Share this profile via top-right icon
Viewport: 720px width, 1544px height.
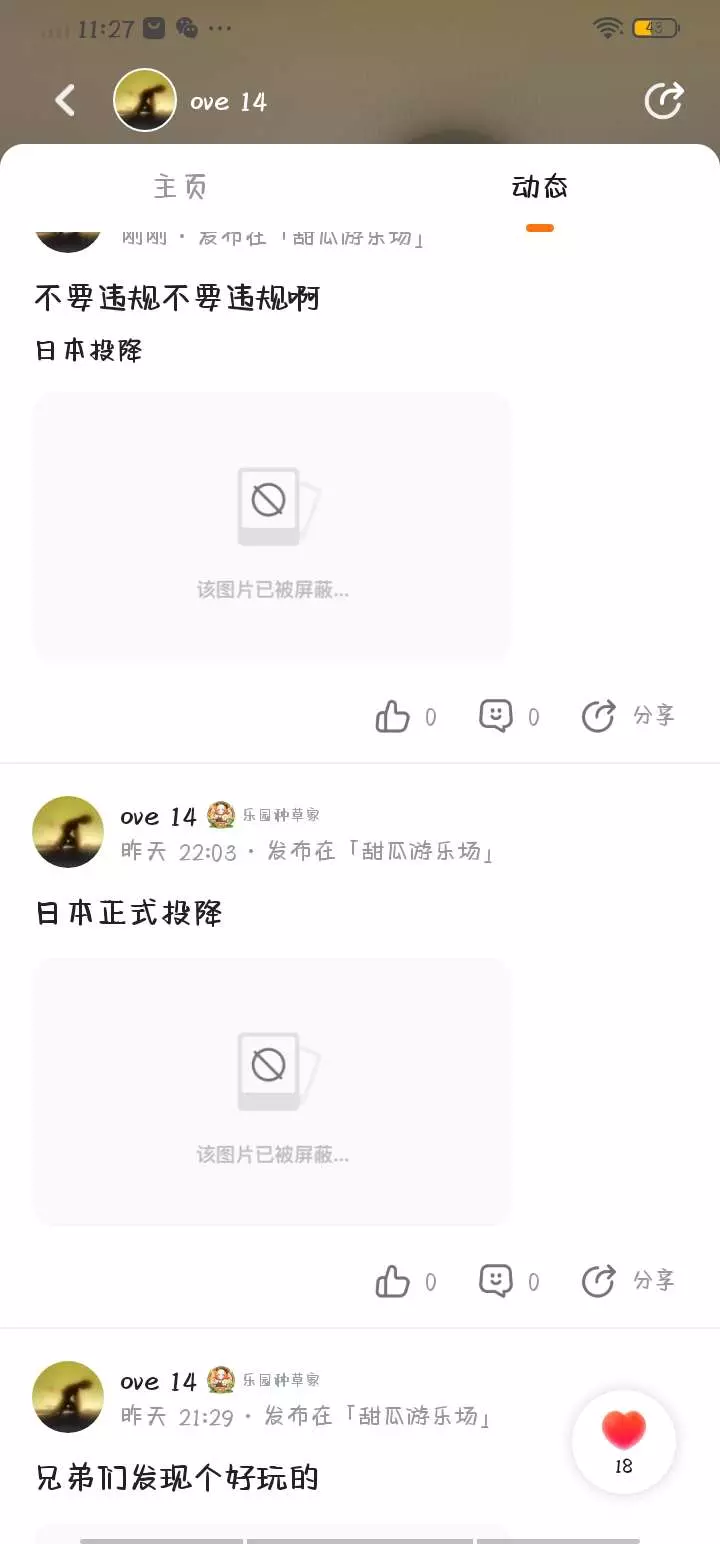pos(663,100)
